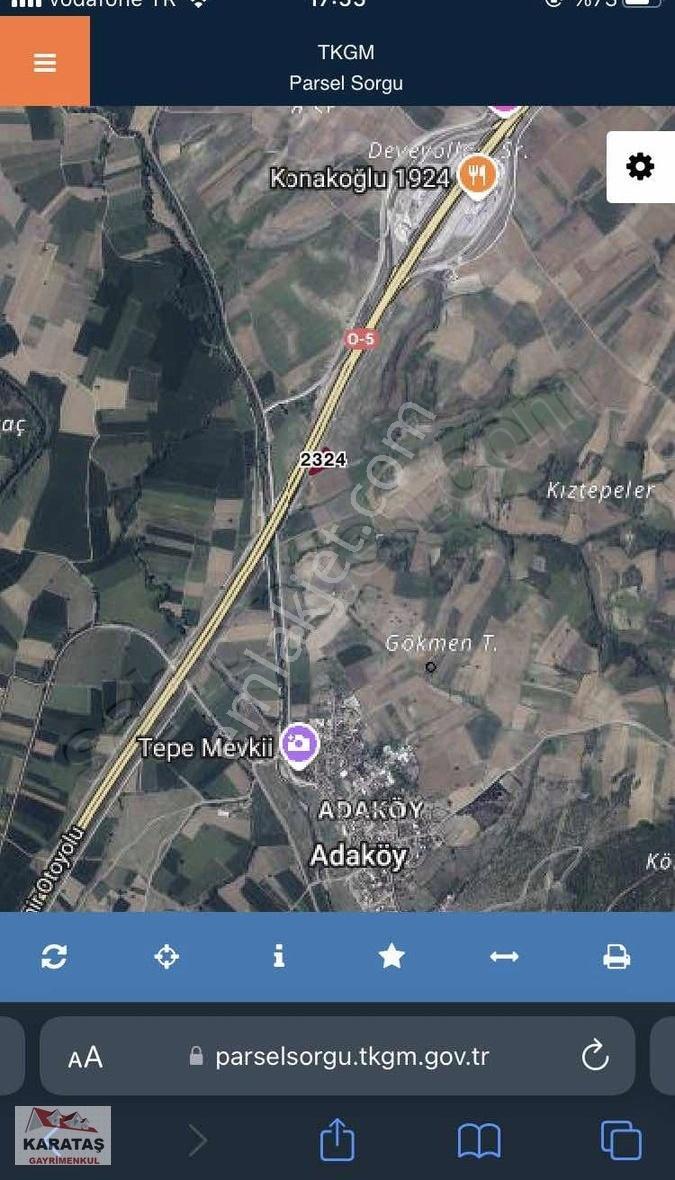This screenshot has height=1180, width=675.
Task: Open the orange hamburger menu
Action: tap(44, 62)
